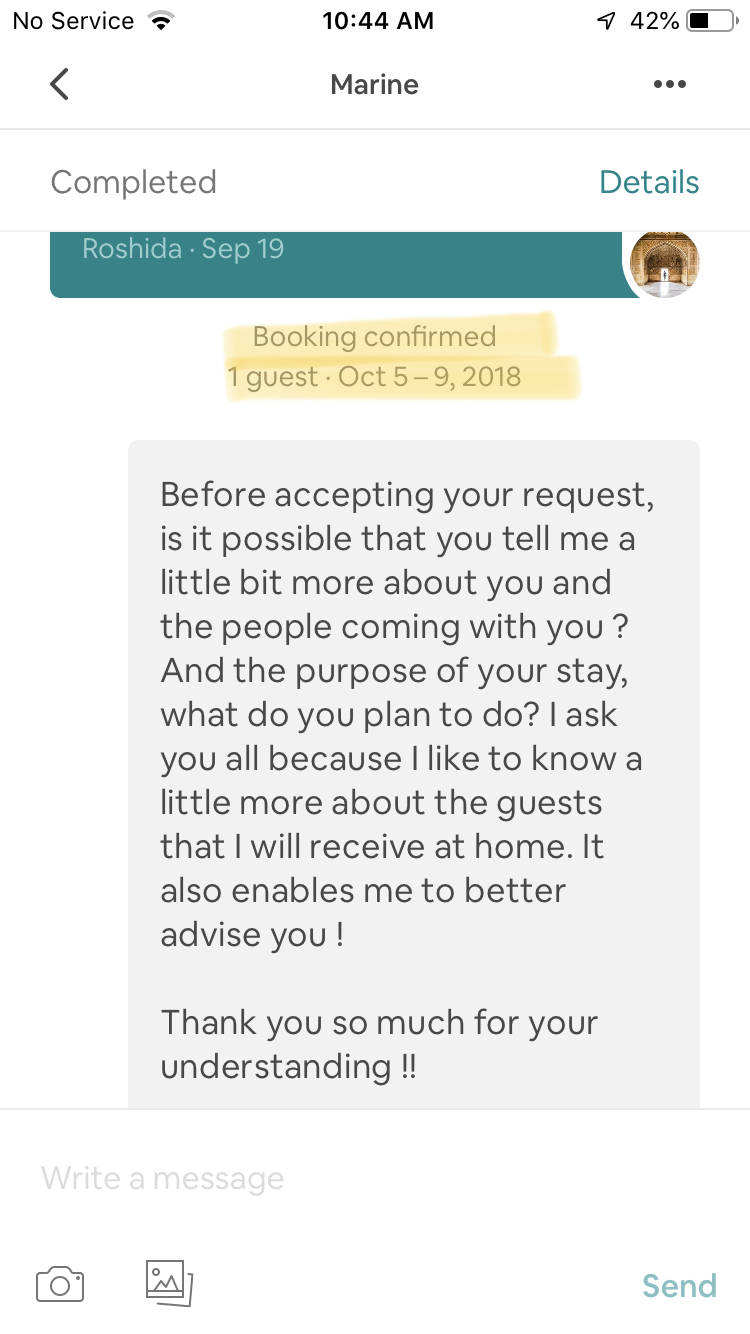
Task: Open the camera to take a photo
Action: (60, 1284)
